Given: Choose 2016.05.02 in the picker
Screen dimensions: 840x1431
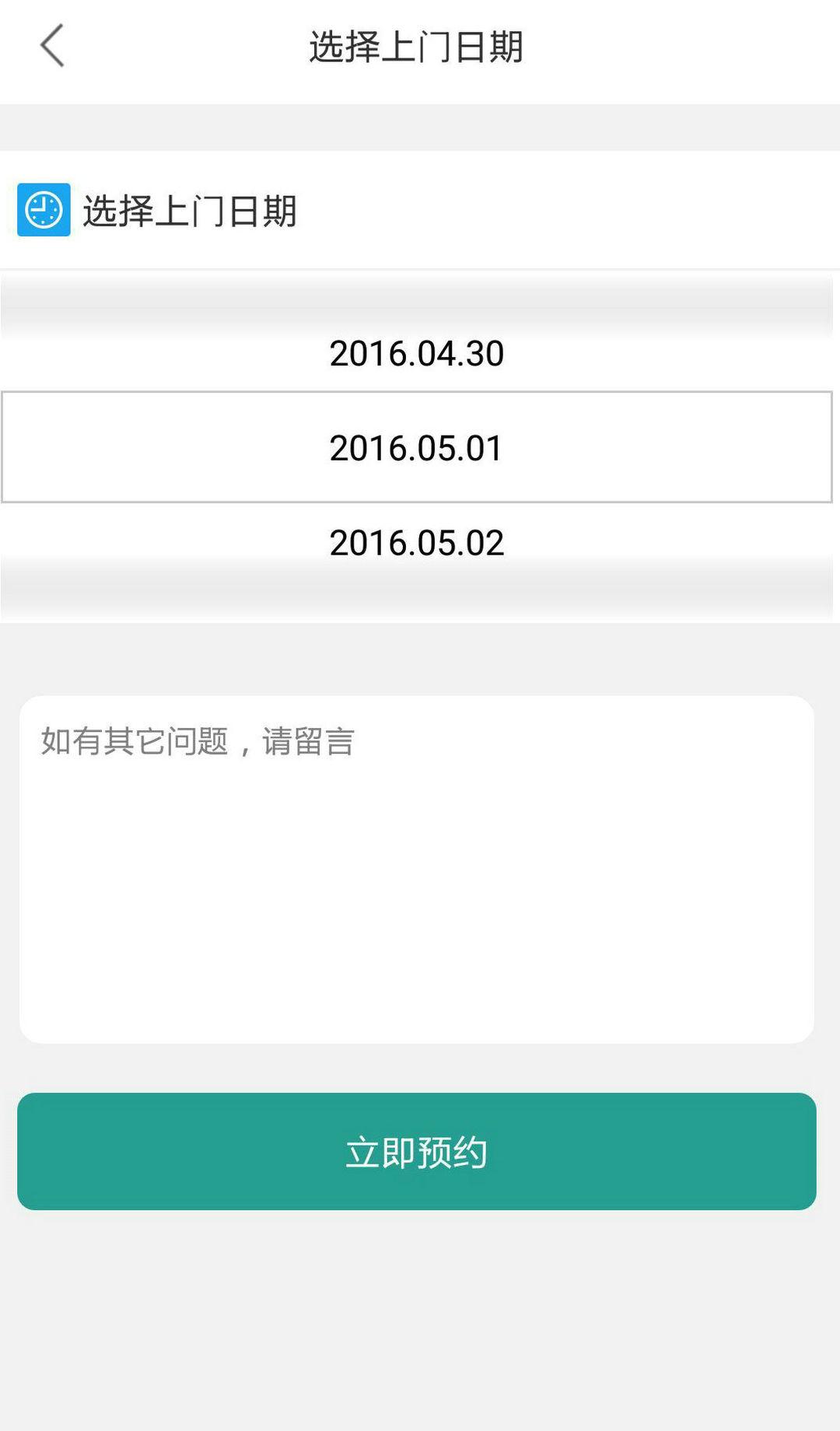Looking at the screenshot, I should [x=418, y=543].
